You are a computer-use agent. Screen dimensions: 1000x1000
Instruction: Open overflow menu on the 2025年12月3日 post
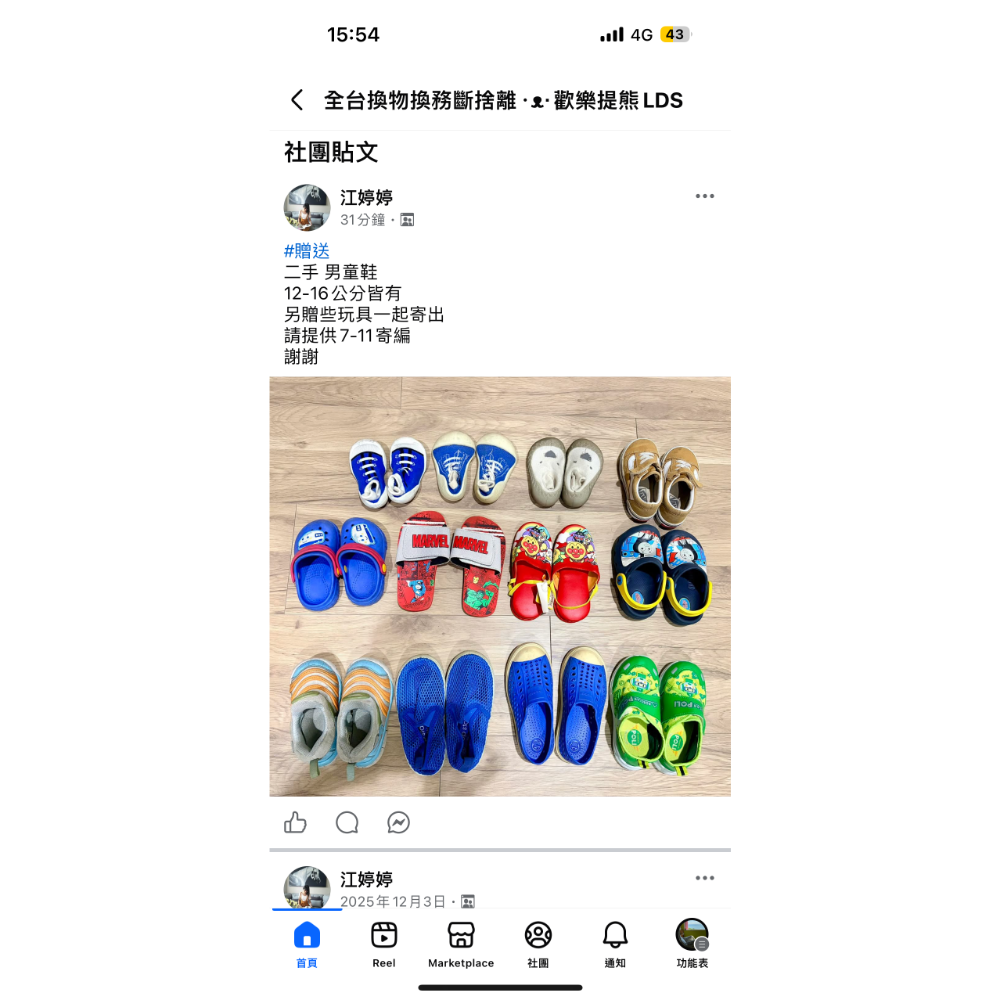pyautogui.click(x=705, y=878)
